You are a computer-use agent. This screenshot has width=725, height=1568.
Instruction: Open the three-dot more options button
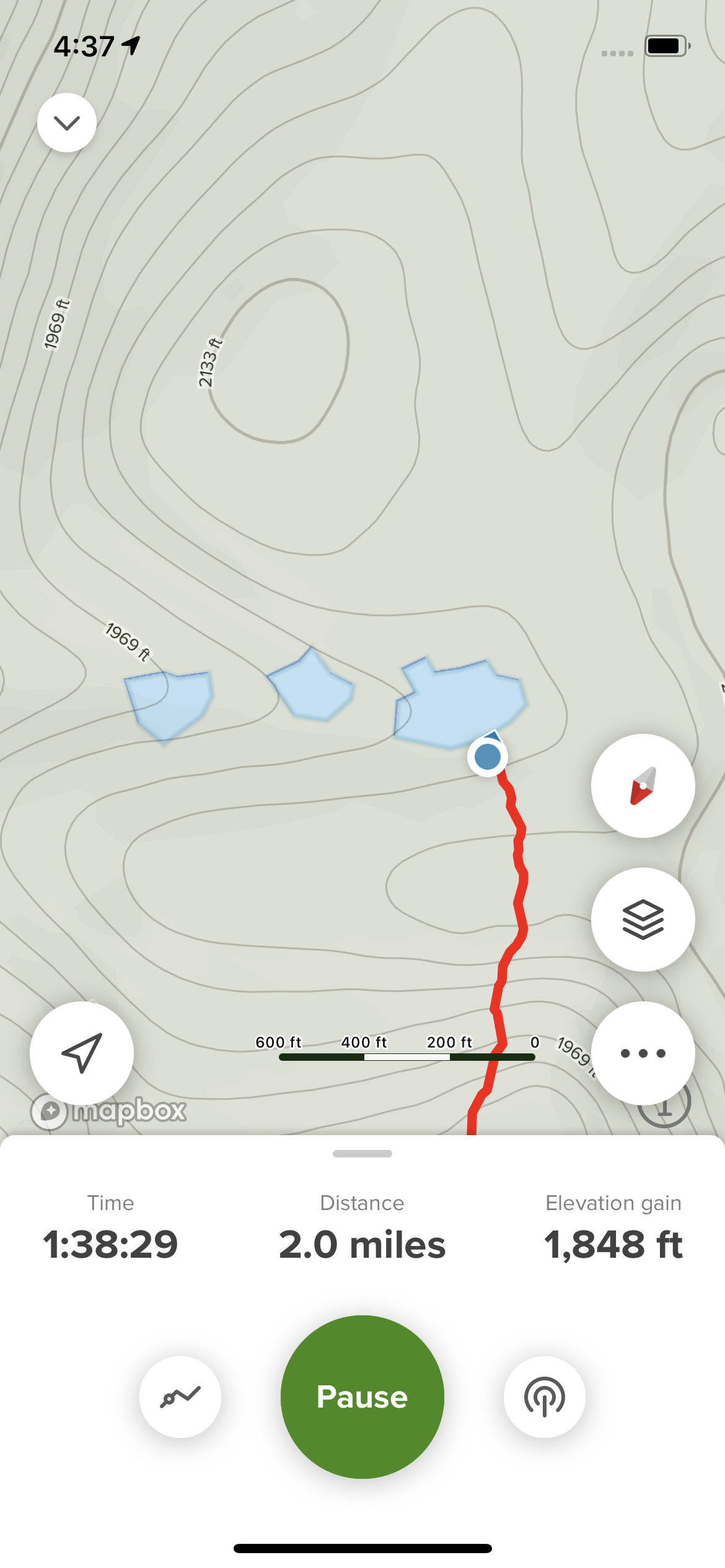click(643, 1053)
